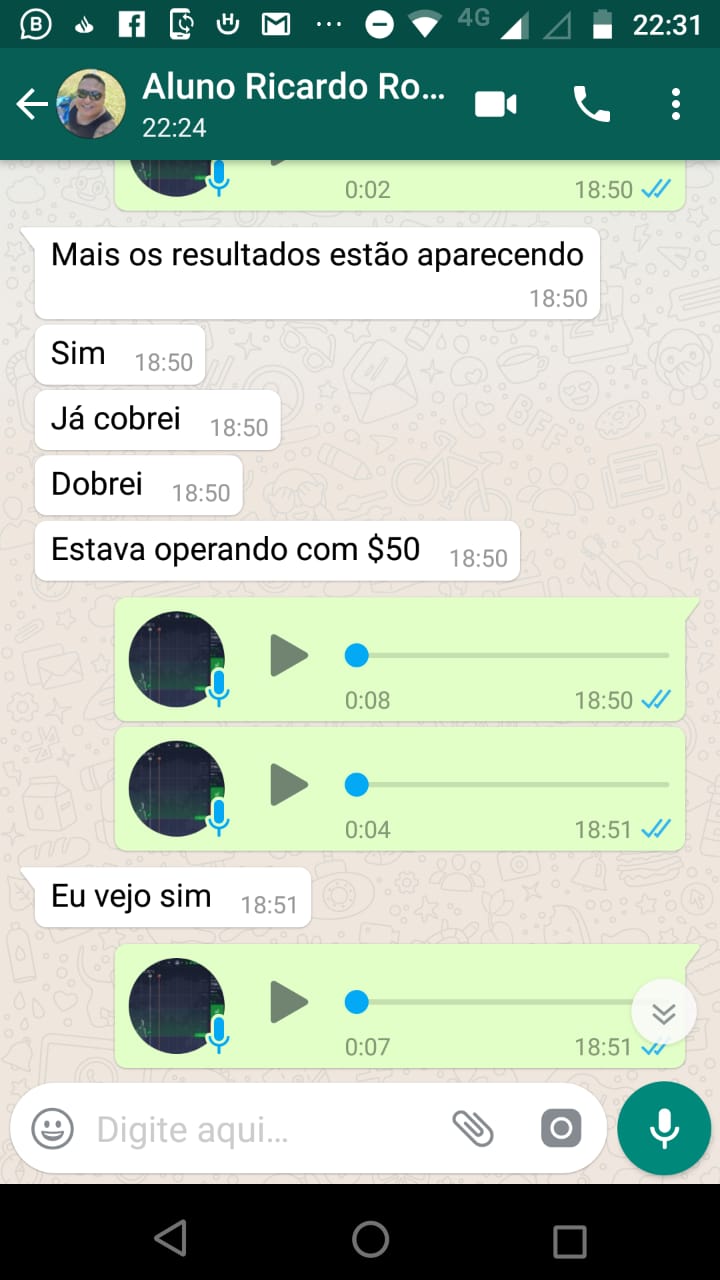Play the 0:04 voice message
Image resolution: width=720 pixels, height=1280 pixels.
289,785
